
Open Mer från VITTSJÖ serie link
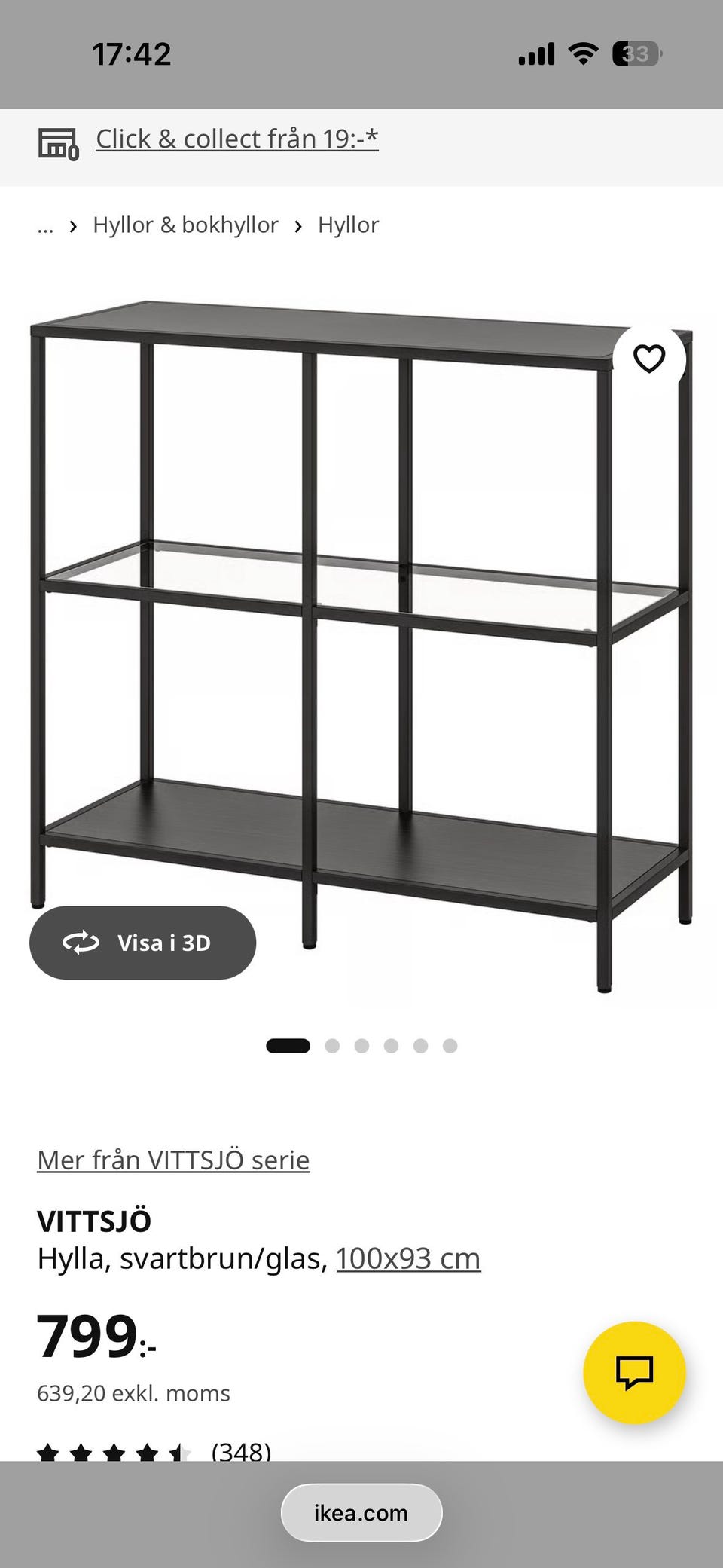click(173, 1160)
